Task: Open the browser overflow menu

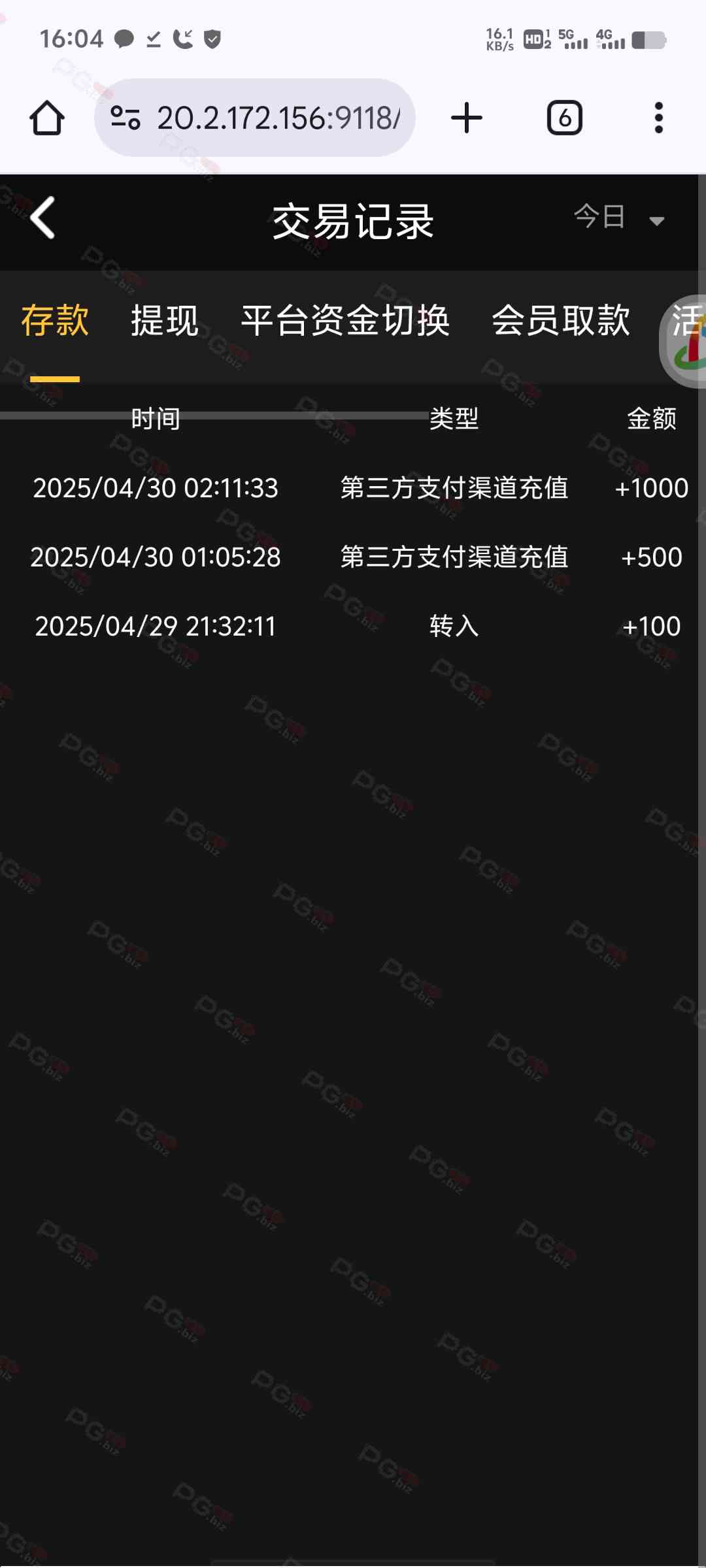Action: pyautogui.click(x=659, y=118)
